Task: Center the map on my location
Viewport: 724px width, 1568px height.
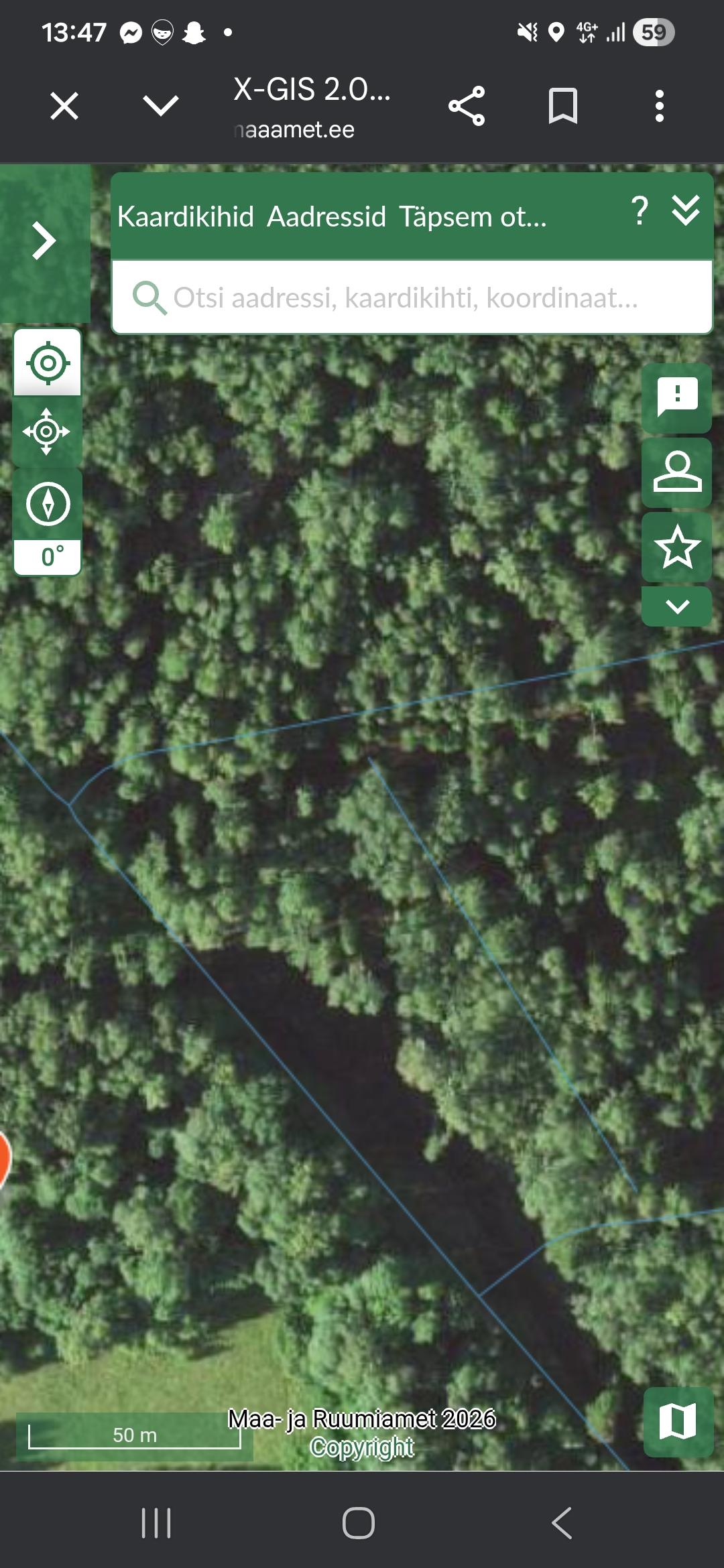Action: click(48, 363)
